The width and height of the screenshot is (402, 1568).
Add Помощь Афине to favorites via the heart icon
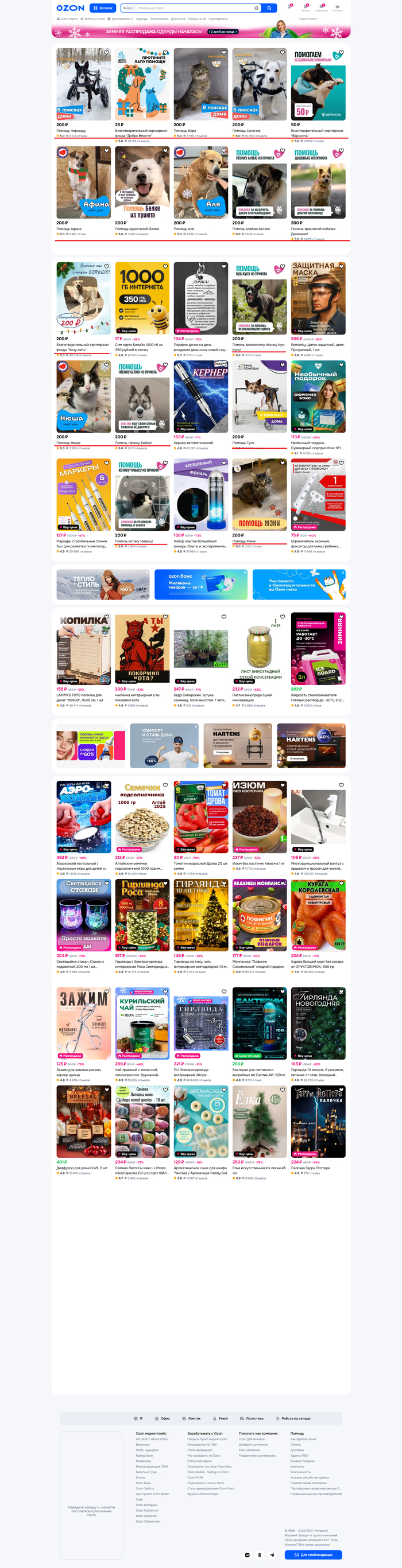point(107,150)
